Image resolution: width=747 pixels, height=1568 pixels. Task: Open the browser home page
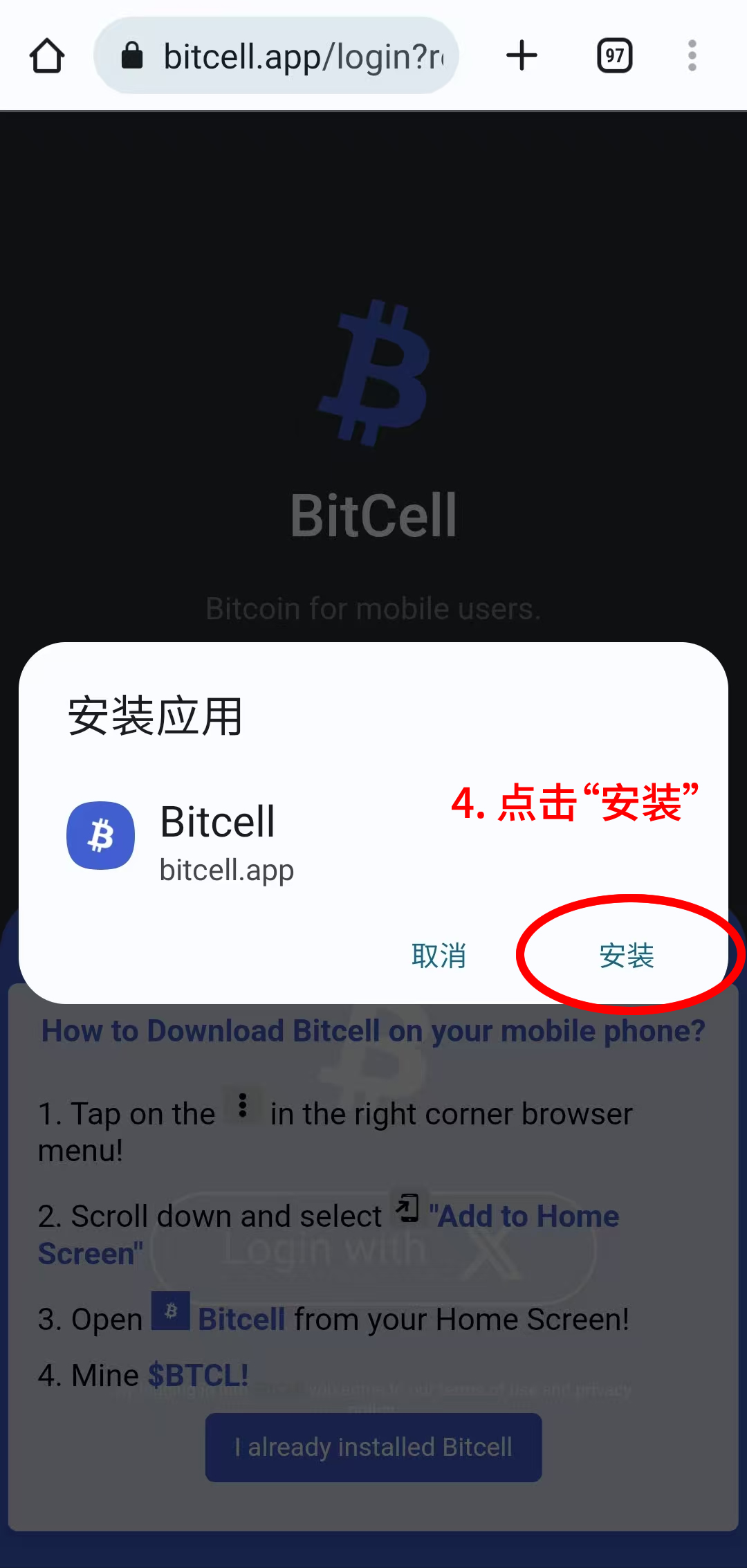point(47,56)
